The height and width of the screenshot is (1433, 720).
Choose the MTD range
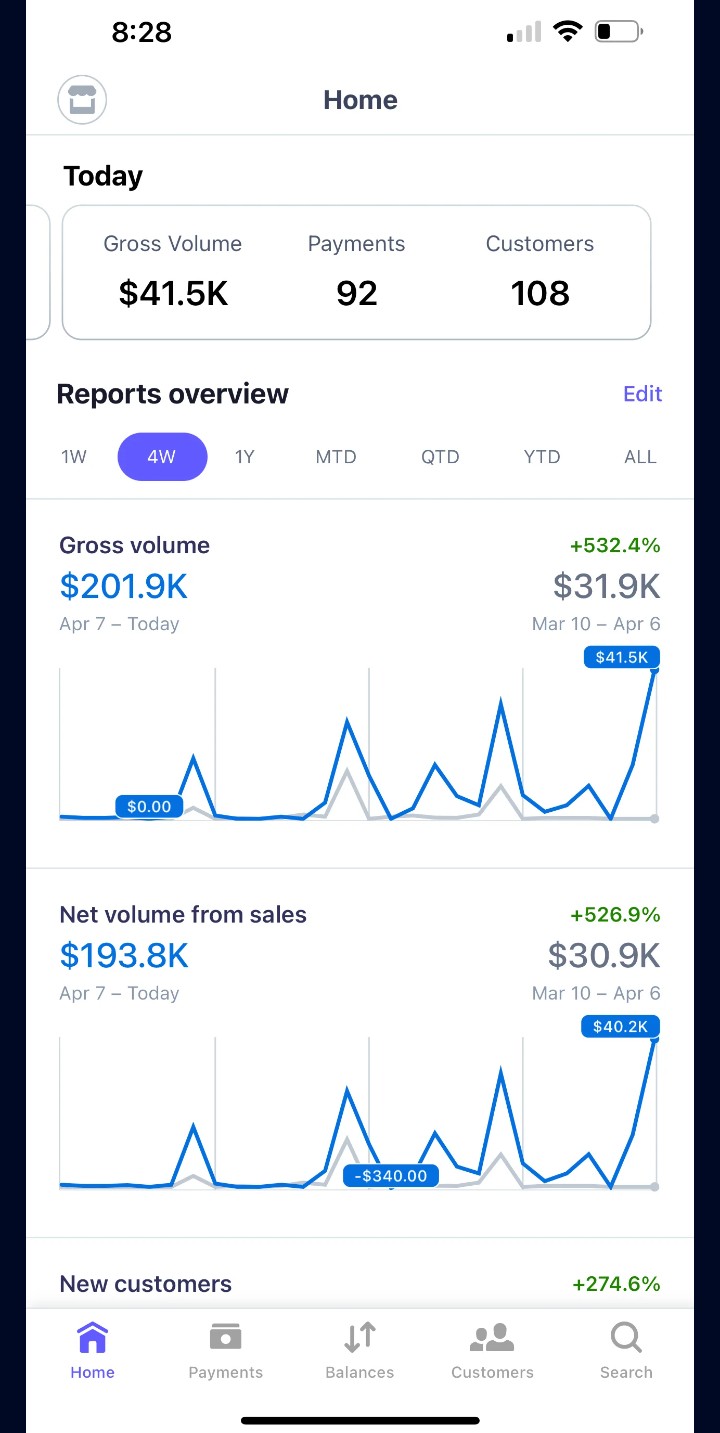pyautogui.click(x=336, y=457)
